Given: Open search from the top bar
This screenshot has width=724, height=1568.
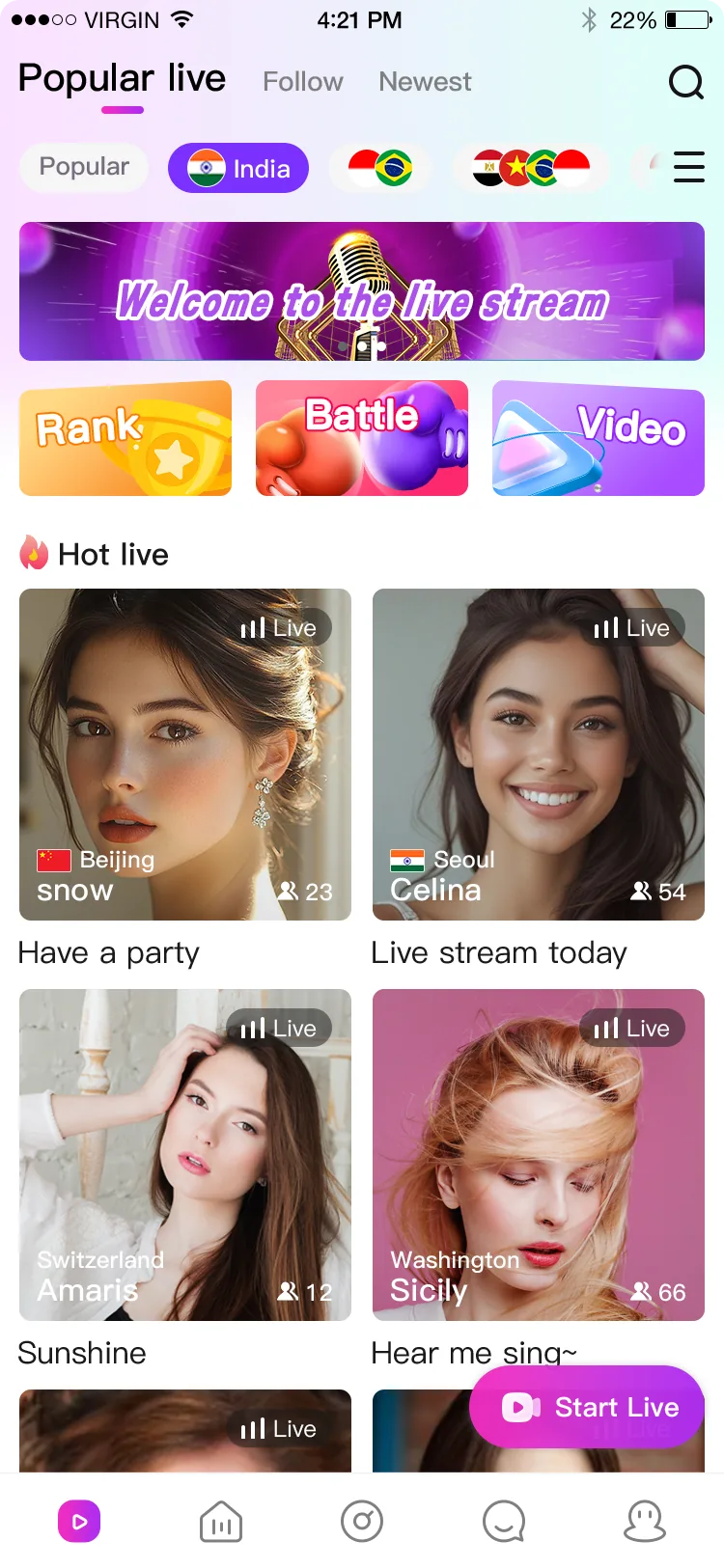Looking at the screenshot, I should (x=686, y=82).
